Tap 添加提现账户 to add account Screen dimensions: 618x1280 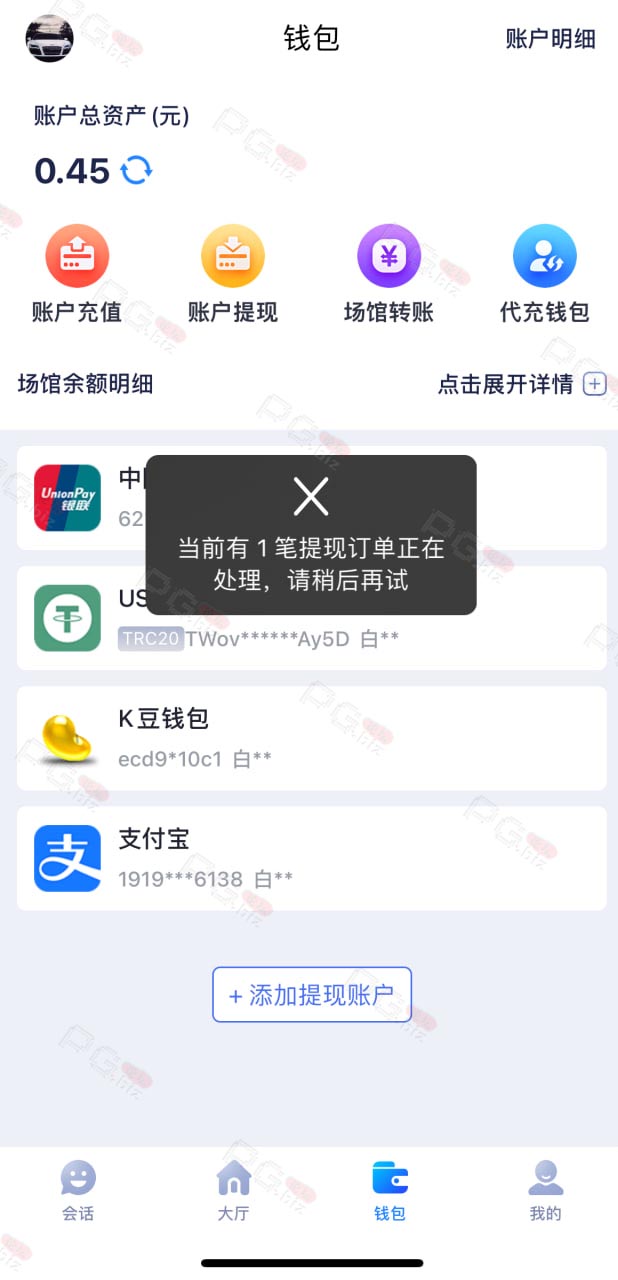(312, 995)
